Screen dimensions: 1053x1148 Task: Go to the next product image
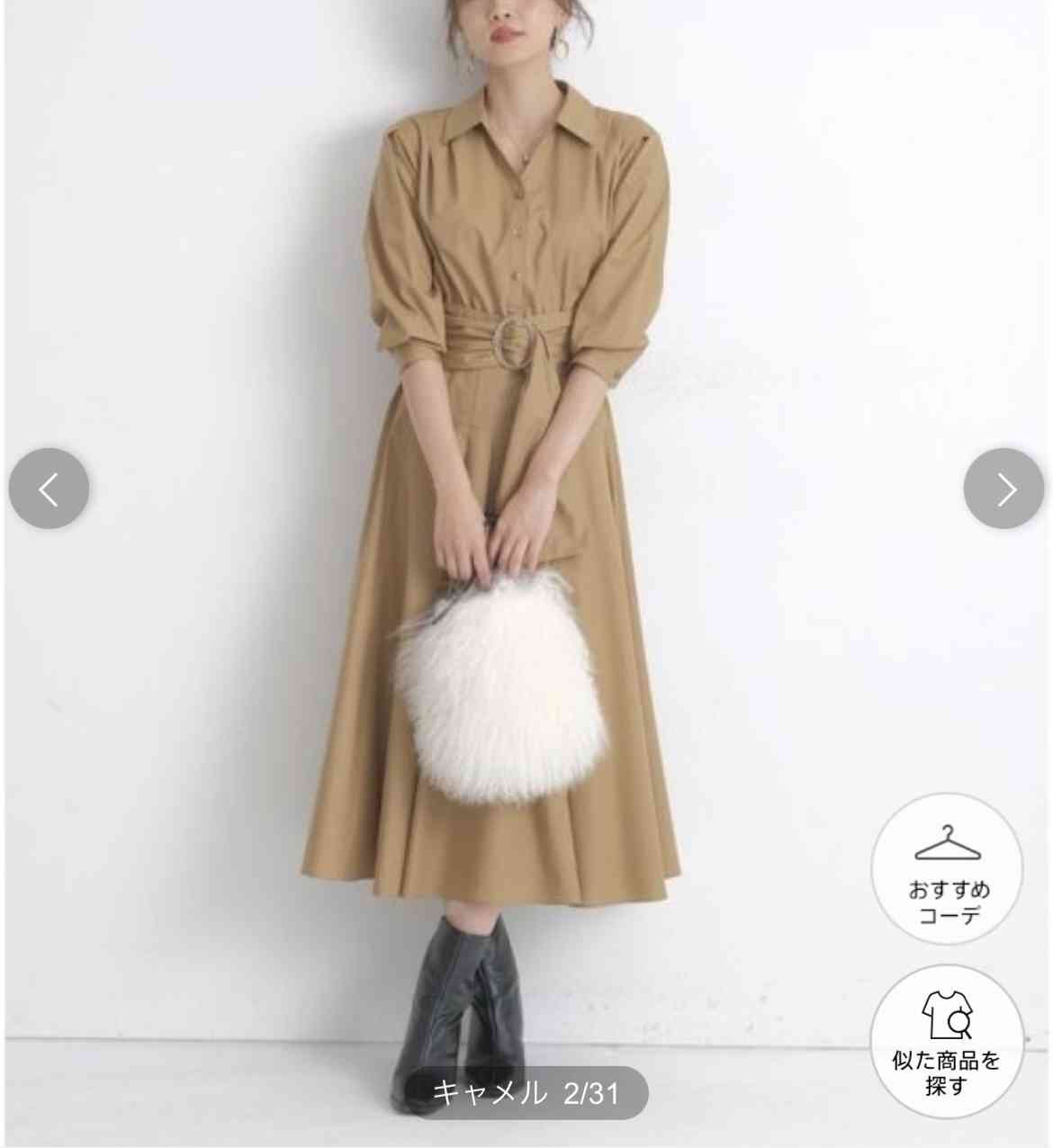click(x=1003, y=489)
